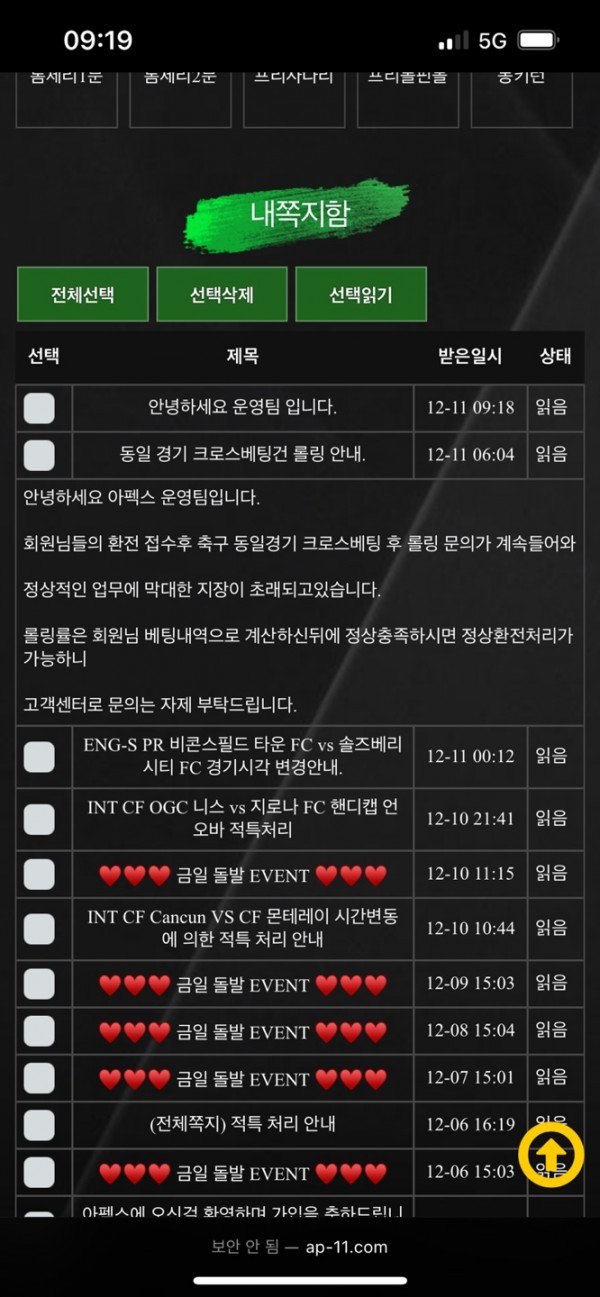Tap the 선택삭제 button

(222, 295)
